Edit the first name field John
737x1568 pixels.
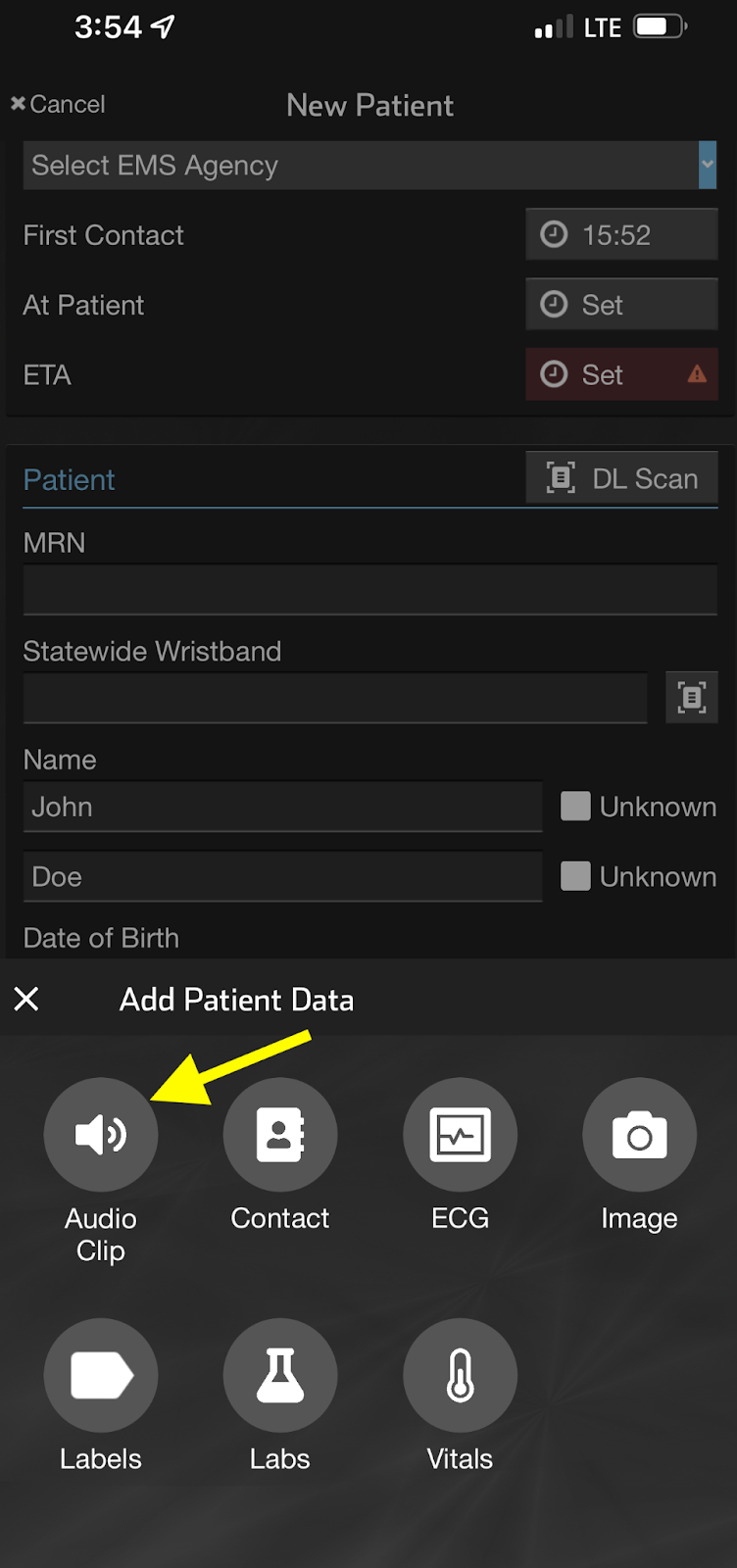[x=282, y=808]
